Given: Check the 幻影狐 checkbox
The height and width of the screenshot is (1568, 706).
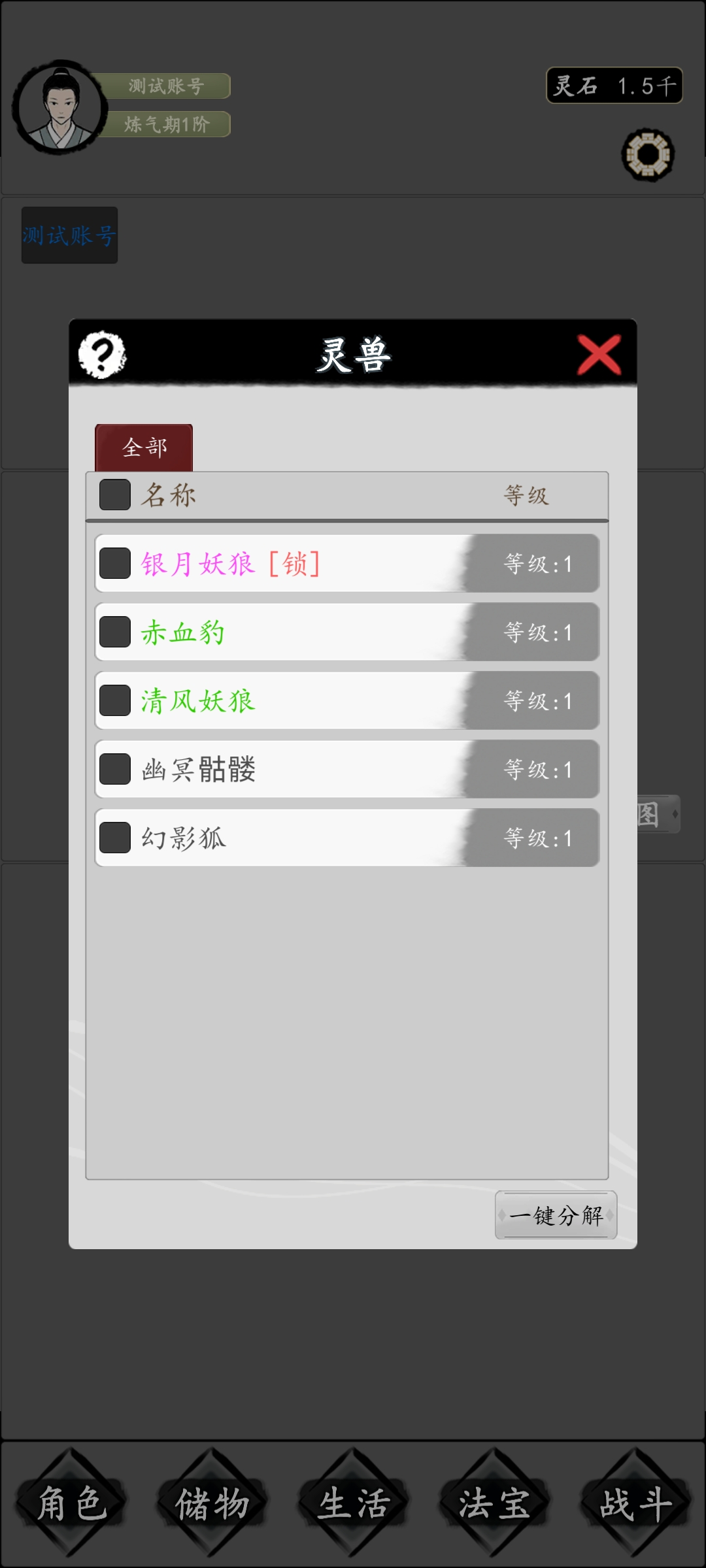Looking at the screenshot, I should [x=114, y=838].
